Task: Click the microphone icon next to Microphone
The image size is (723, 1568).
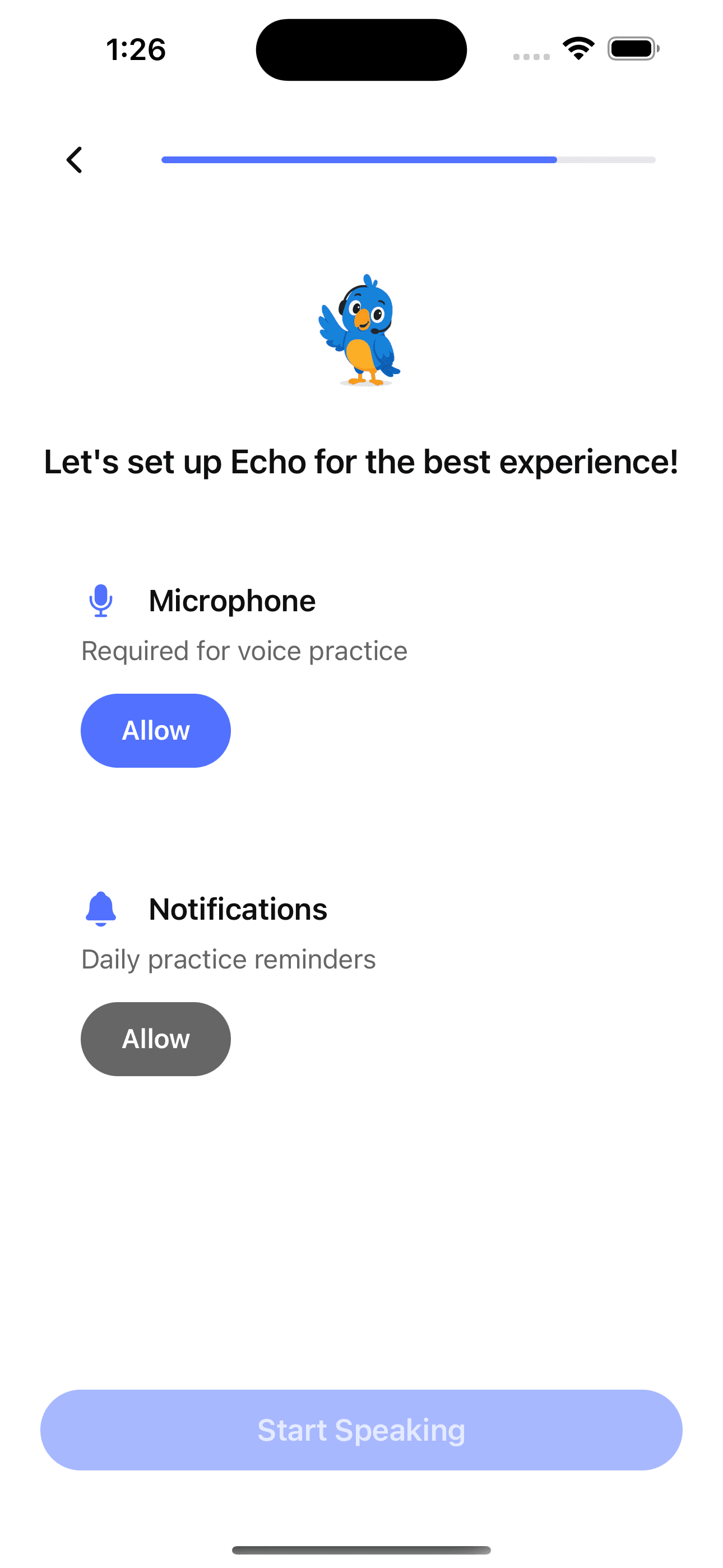Action: pos(101,602)
